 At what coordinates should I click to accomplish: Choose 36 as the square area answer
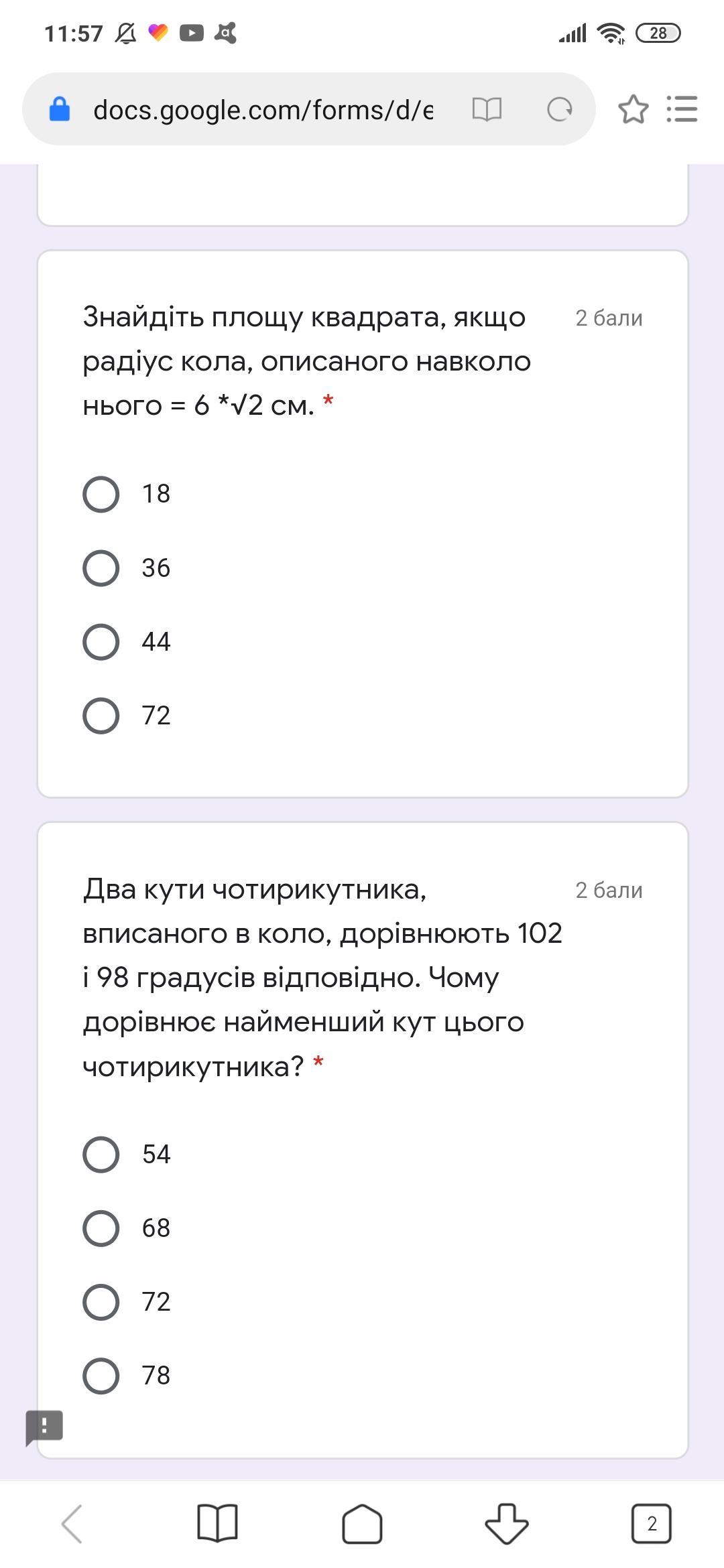coord(101,568)
